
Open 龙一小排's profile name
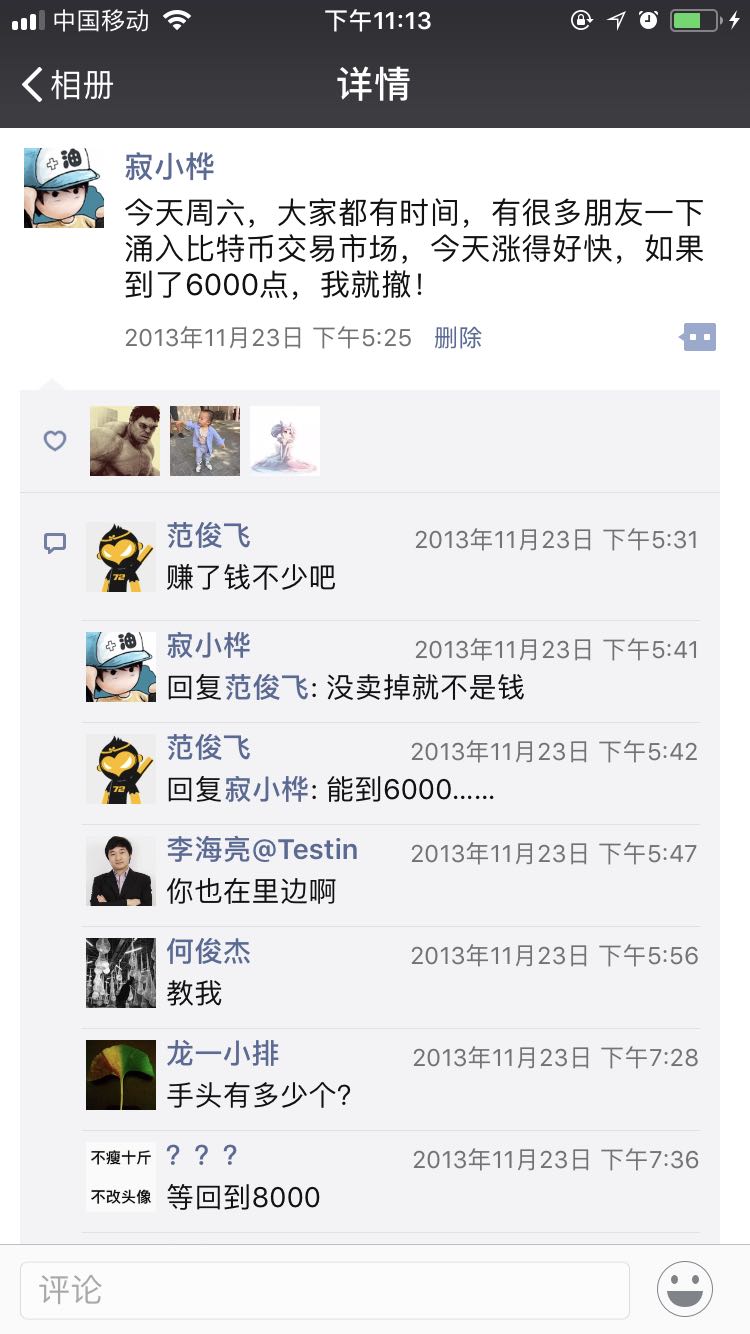click(x=223, y=1053)
